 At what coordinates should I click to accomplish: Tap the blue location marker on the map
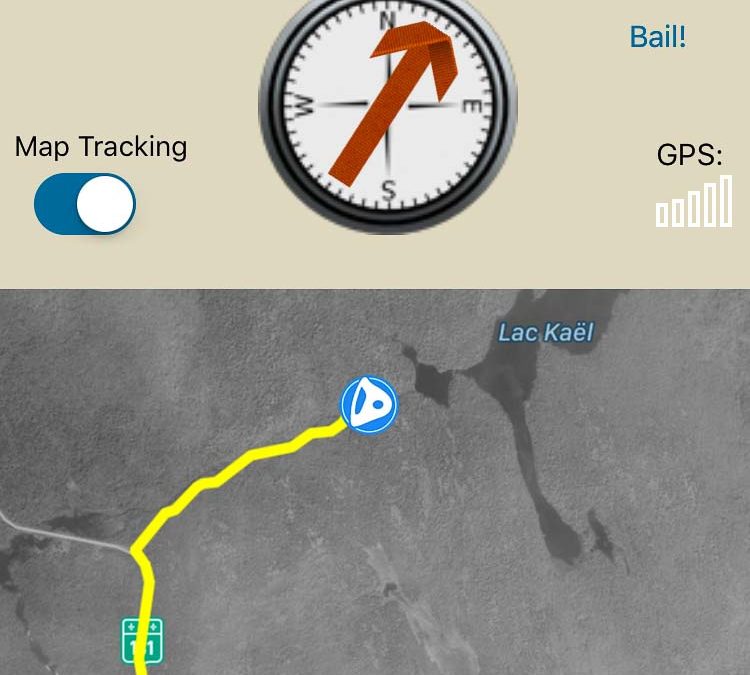pyautogui.click(x=369, y=405)
